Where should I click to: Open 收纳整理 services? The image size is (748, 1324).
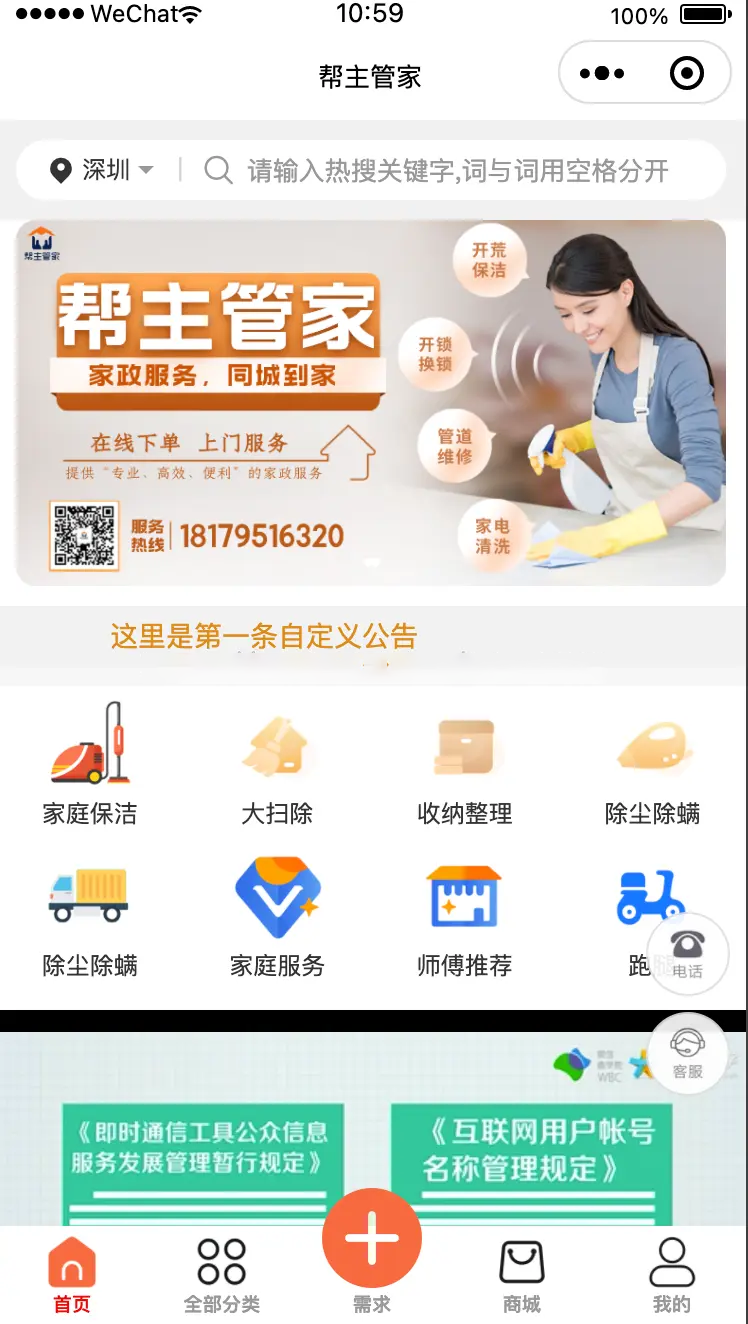pyautogui.click(x=464, y=765)
